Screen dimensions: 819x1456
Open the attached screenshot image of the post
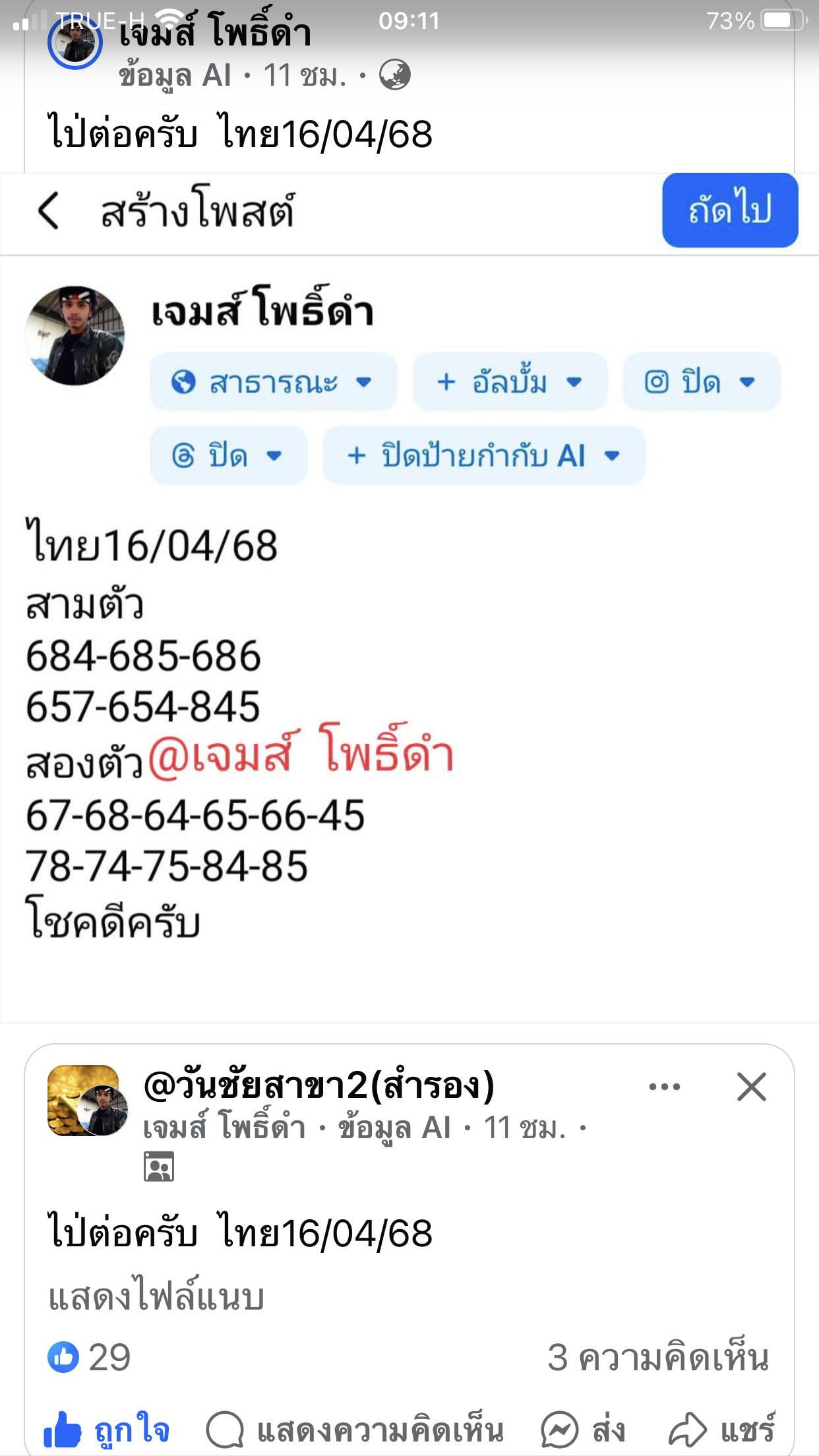409,593
